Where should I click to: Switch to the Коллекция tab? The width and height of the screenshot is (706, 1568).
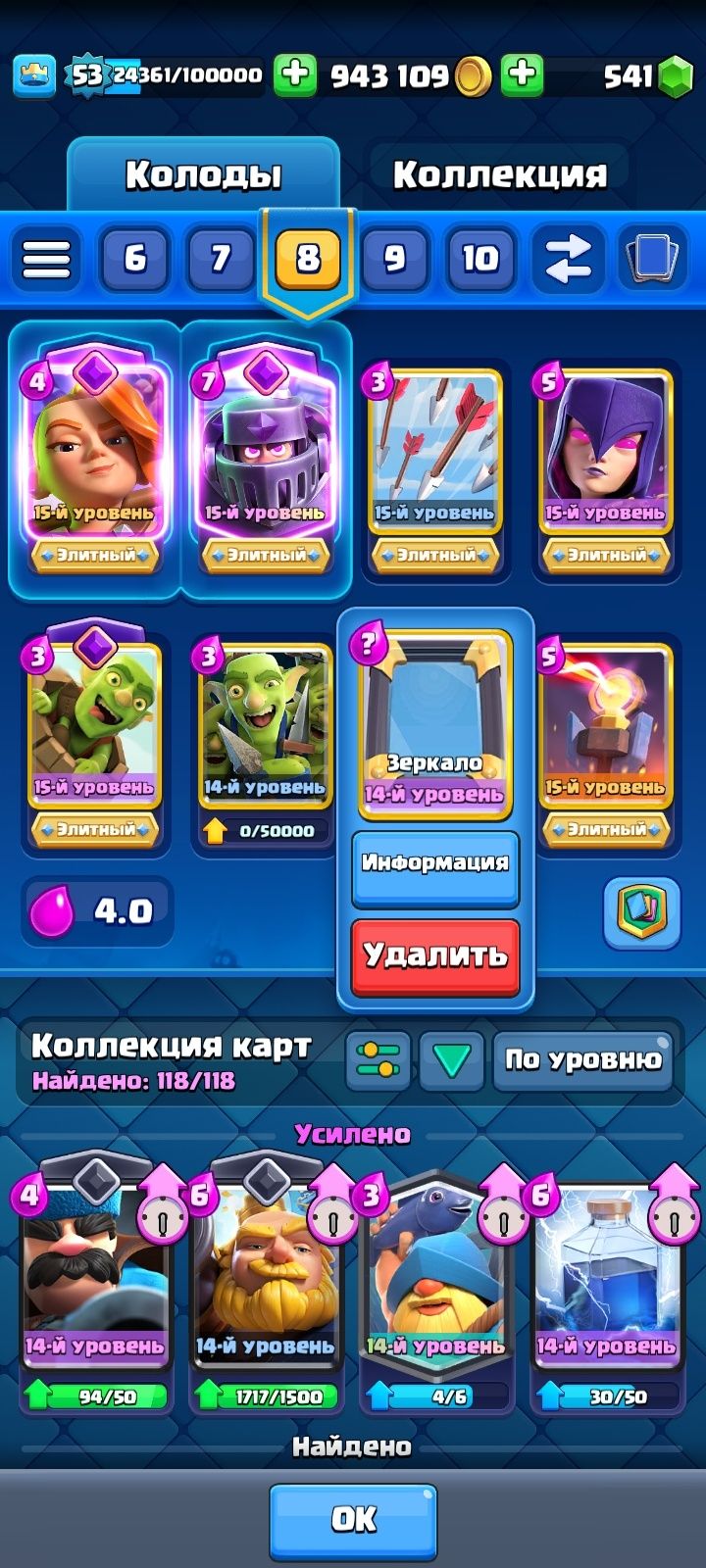pyautogui.click(x=499, y=174)
